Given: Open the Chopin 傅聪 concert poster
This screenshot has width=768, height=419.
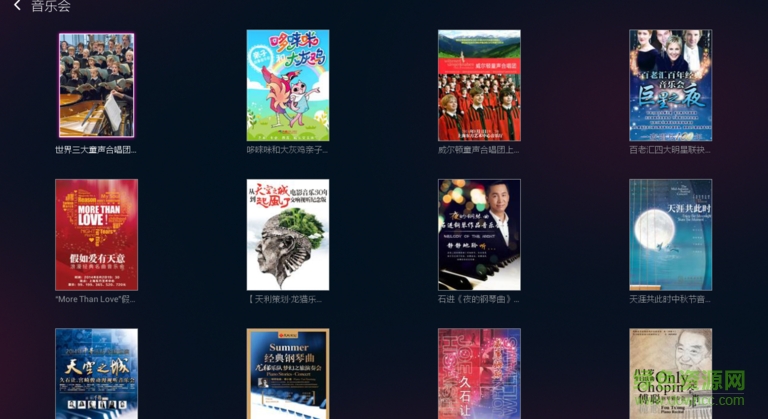Looking at the screenshot, I should (x=670, y=374).
